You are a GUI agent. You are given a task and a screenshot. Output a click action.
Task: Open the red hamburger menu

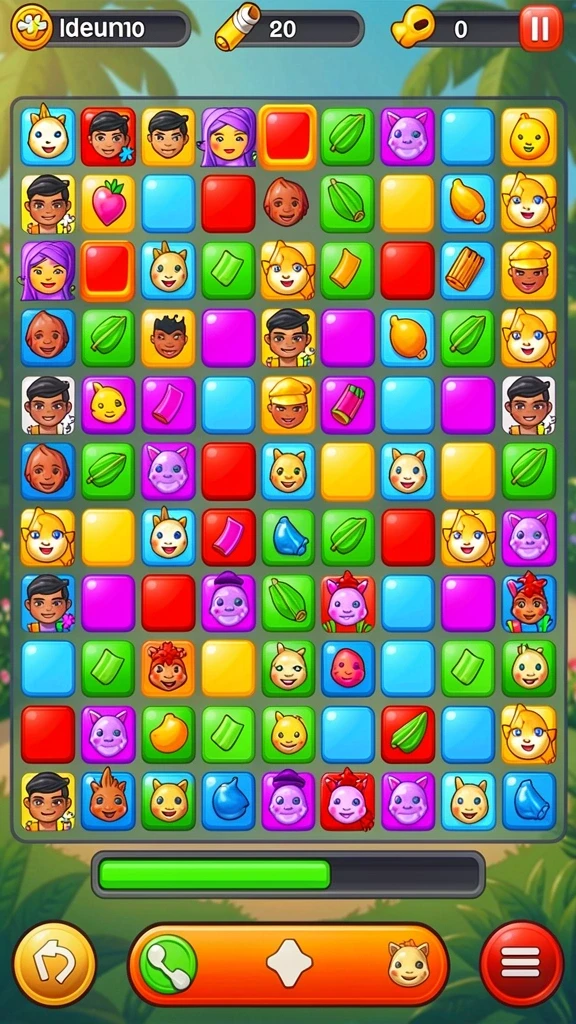[x=521, y=963]
